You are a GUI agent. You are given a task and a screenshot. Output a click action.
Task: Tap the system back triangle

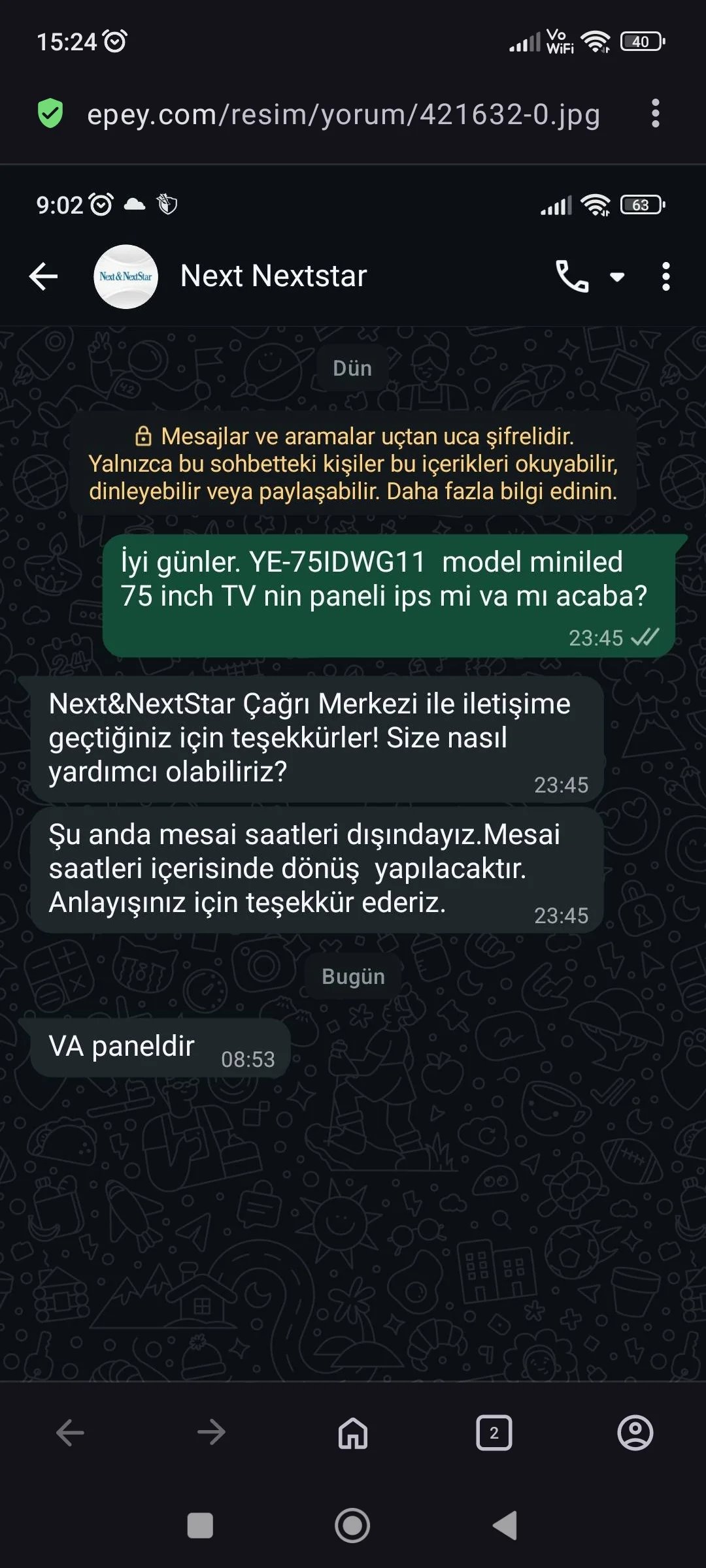(505, 1526)
